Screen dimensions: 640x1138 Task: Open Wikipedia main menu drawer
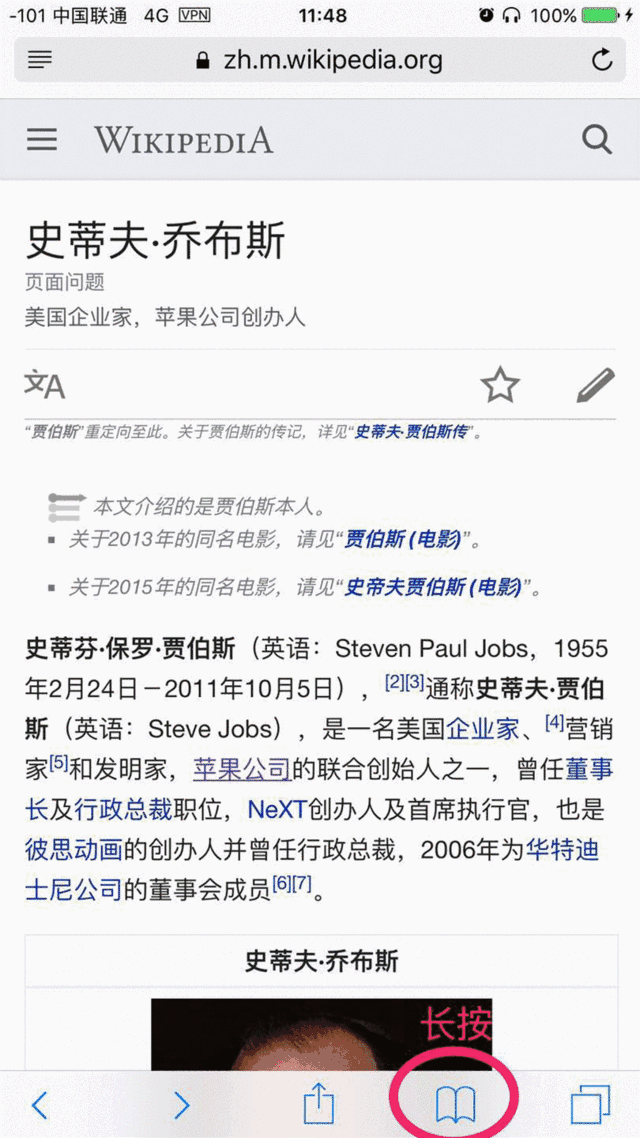pyautogui.click(x=42, y=140)
